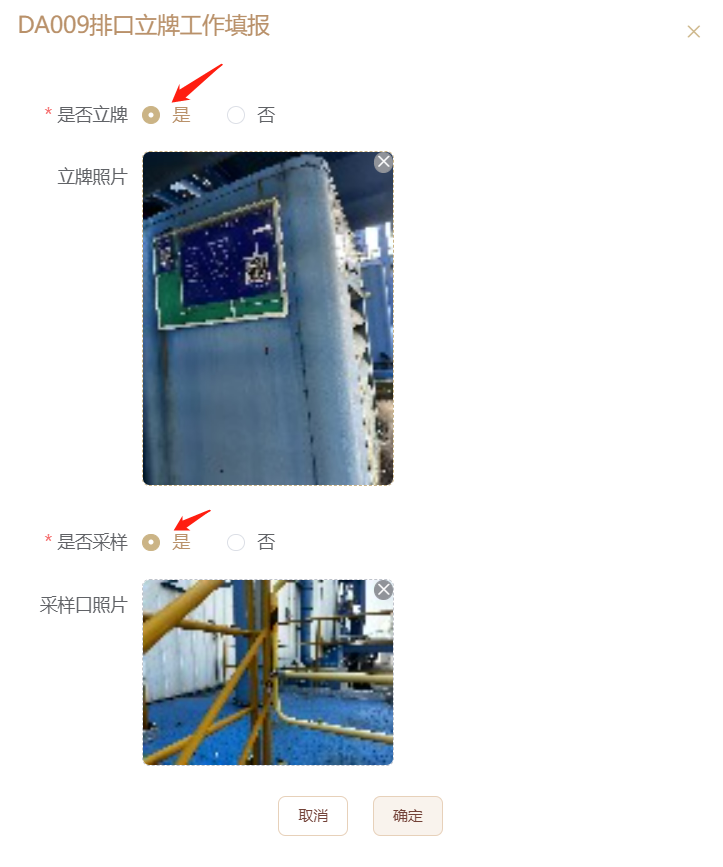The width and height of the screenshot is (723, 867).
Task: Remove the 立牌照片 image
Action: pyautogui.click(x=383, y=162)
